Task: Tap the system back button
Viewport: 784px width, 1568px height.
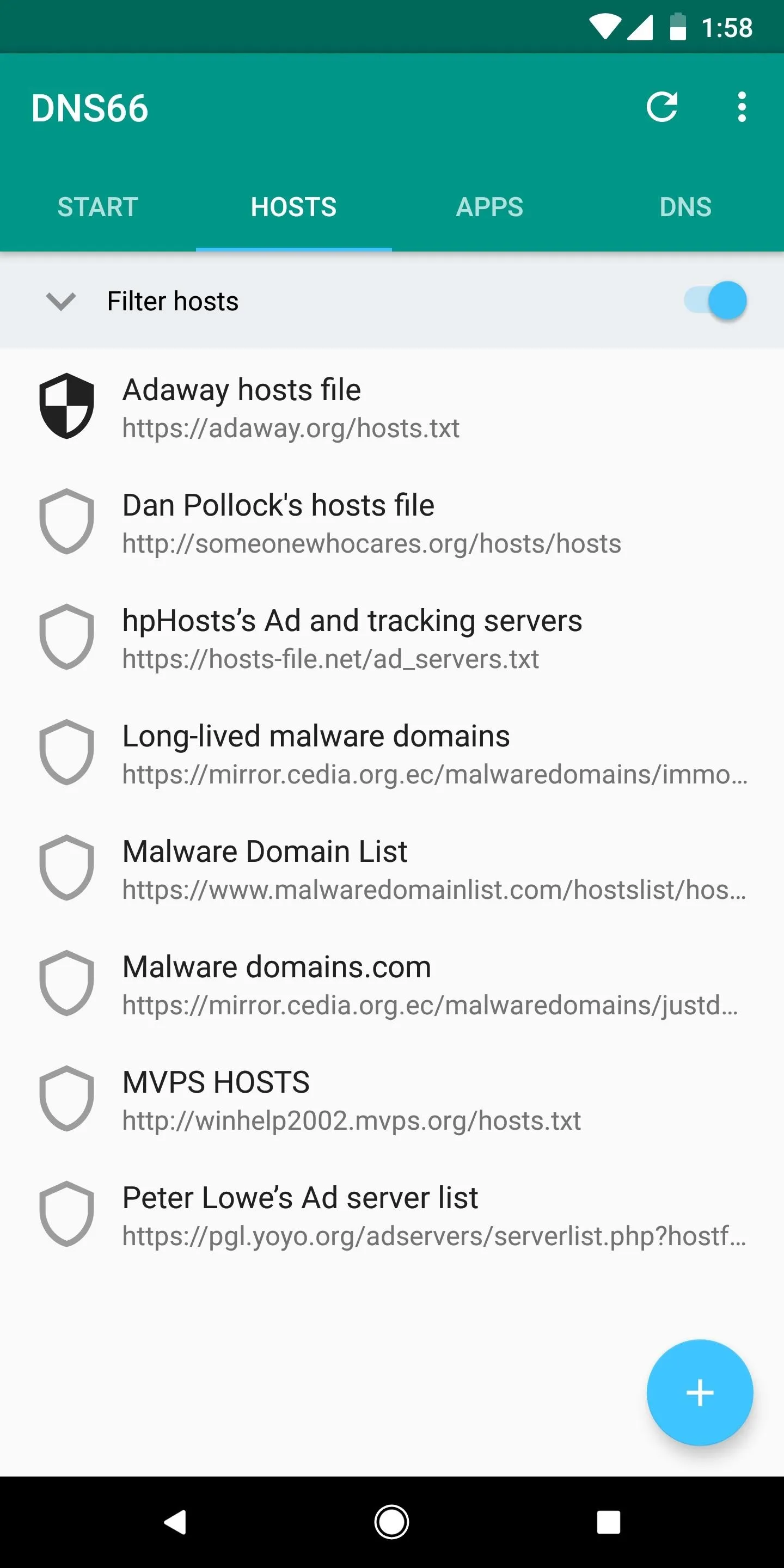Action: tap(175, 1522)
